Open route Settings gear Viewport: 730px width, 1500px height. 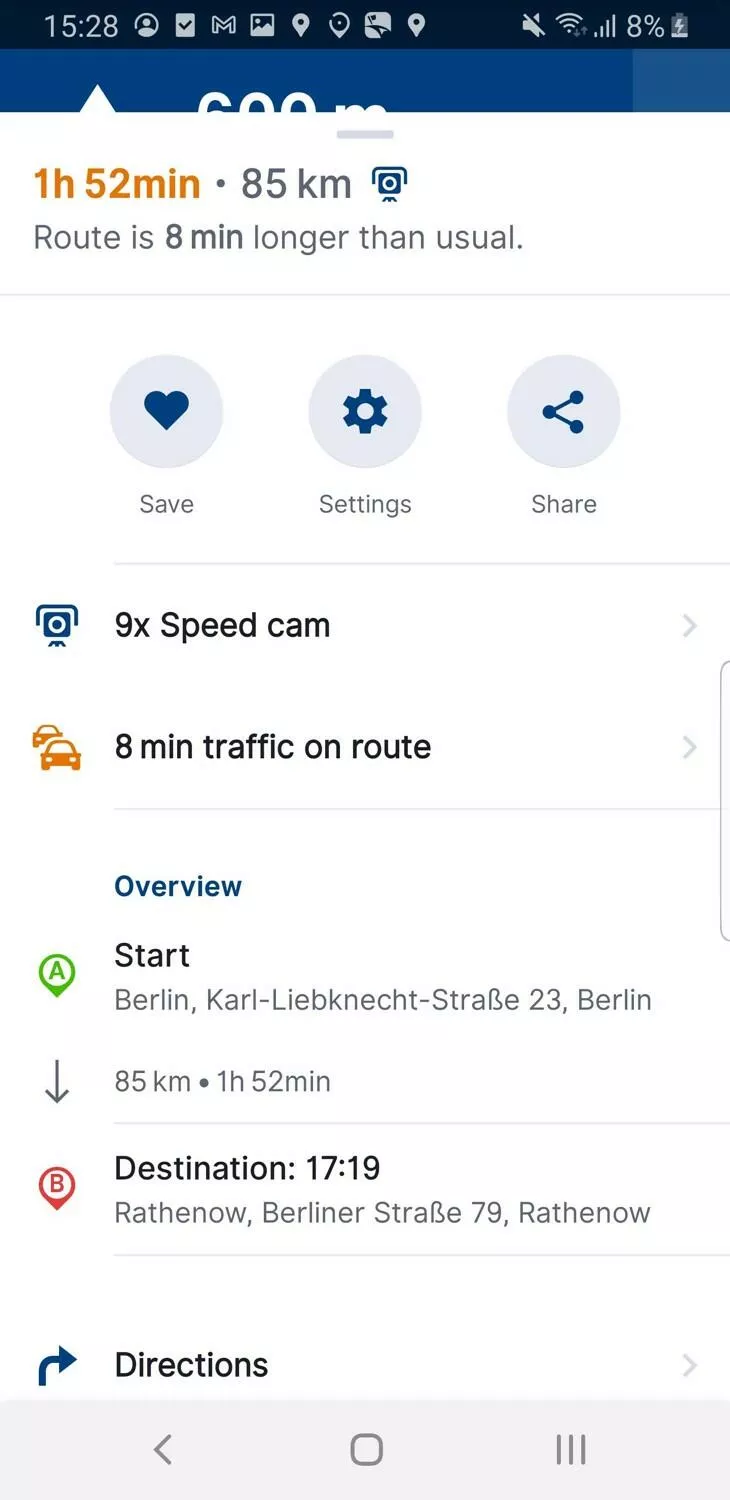(365, 411)
